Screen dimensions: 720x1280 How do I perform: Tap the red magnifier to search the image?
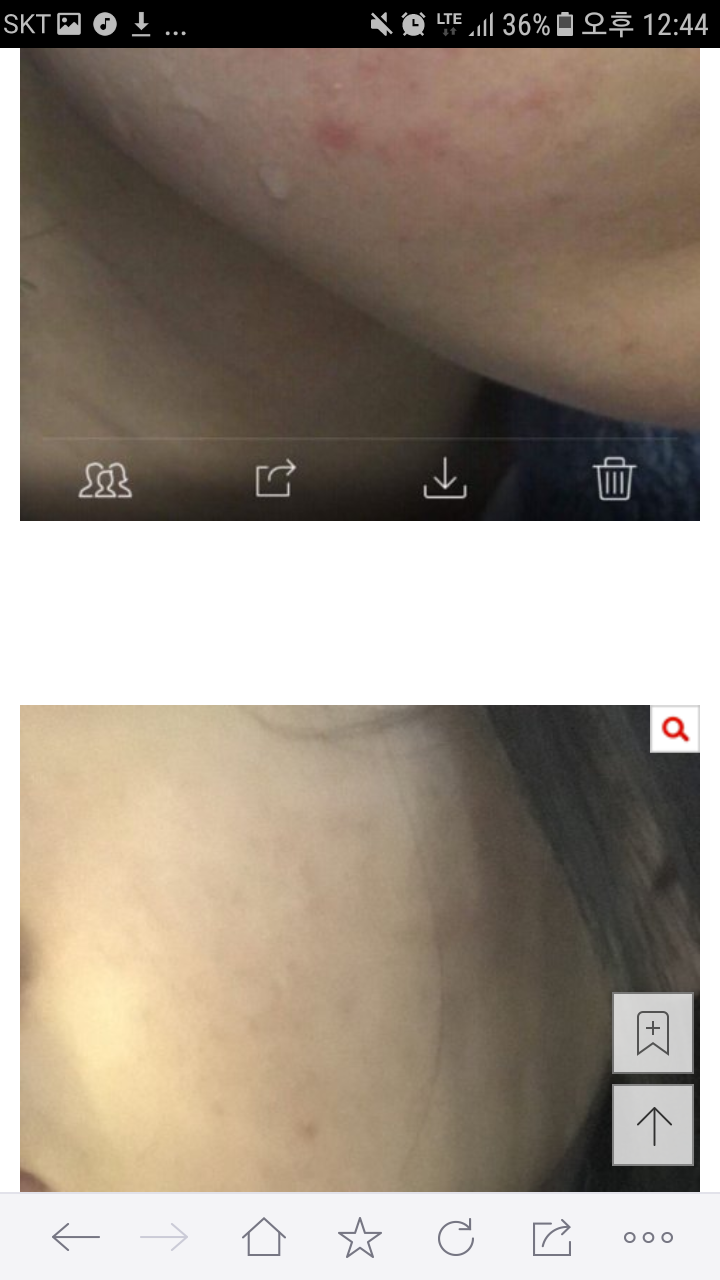pos(675,729)
